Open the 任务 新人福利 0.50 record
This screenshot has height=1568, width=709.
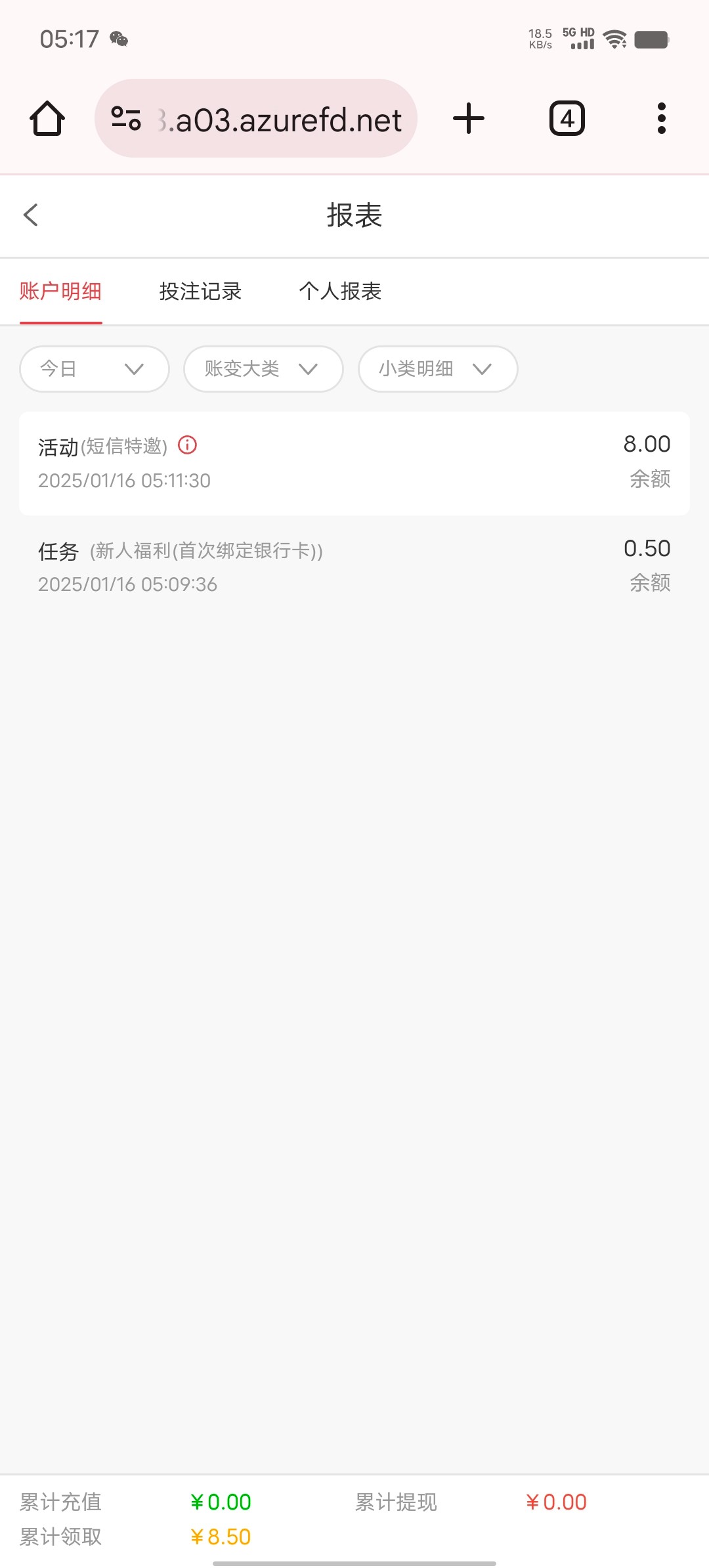354,567
